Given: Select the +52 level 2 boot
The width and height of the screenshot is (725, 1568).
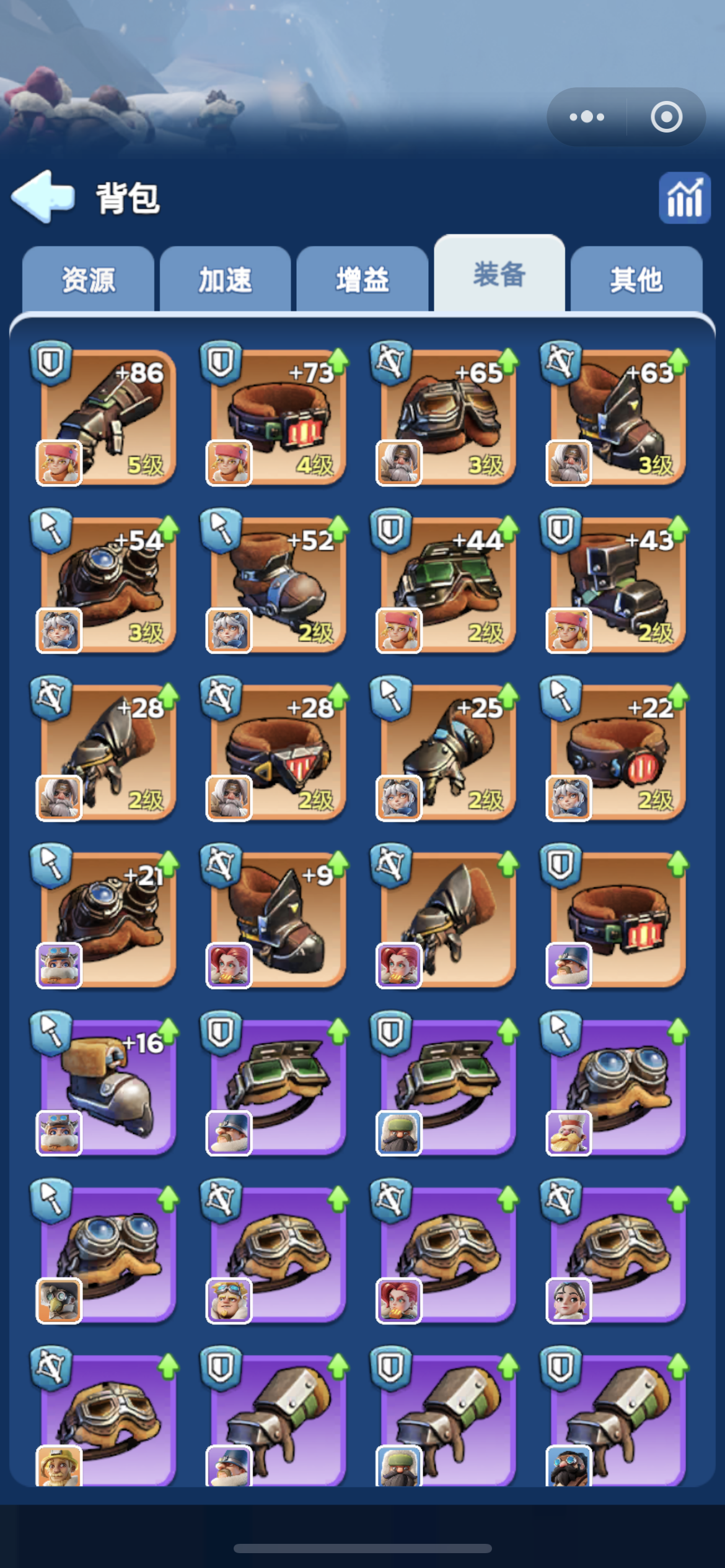Looking at the screenshot, I should coord(276,582).
